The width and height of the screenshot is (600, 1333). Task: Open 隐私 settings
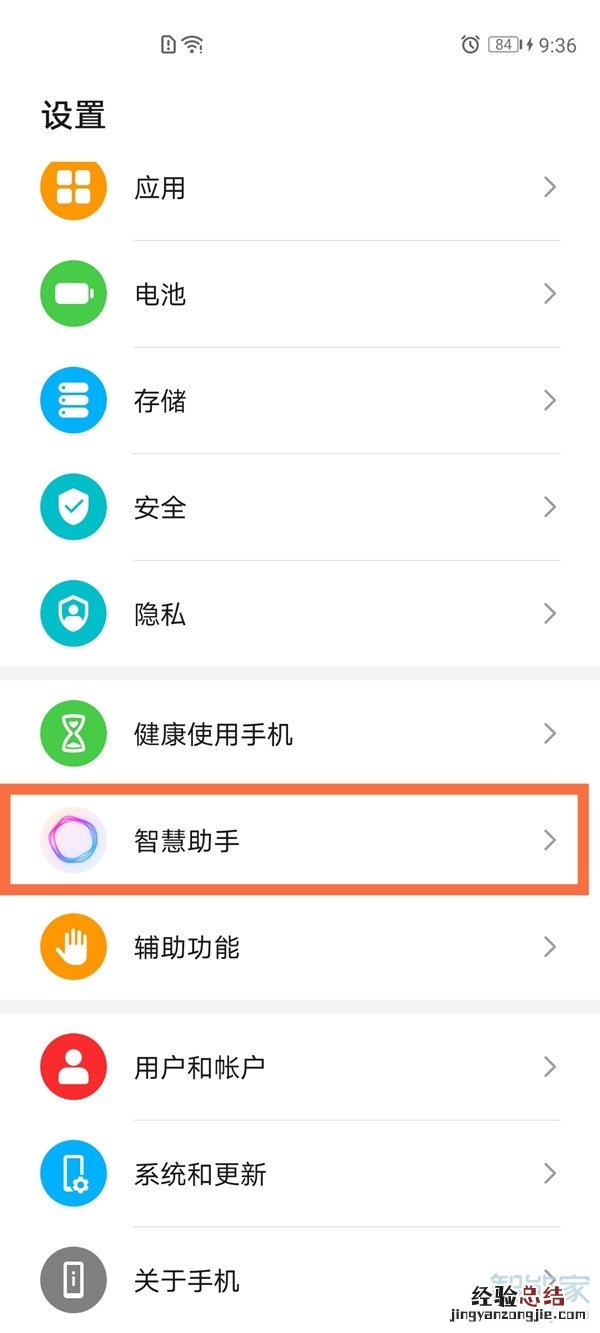click(x=300, y=614)
